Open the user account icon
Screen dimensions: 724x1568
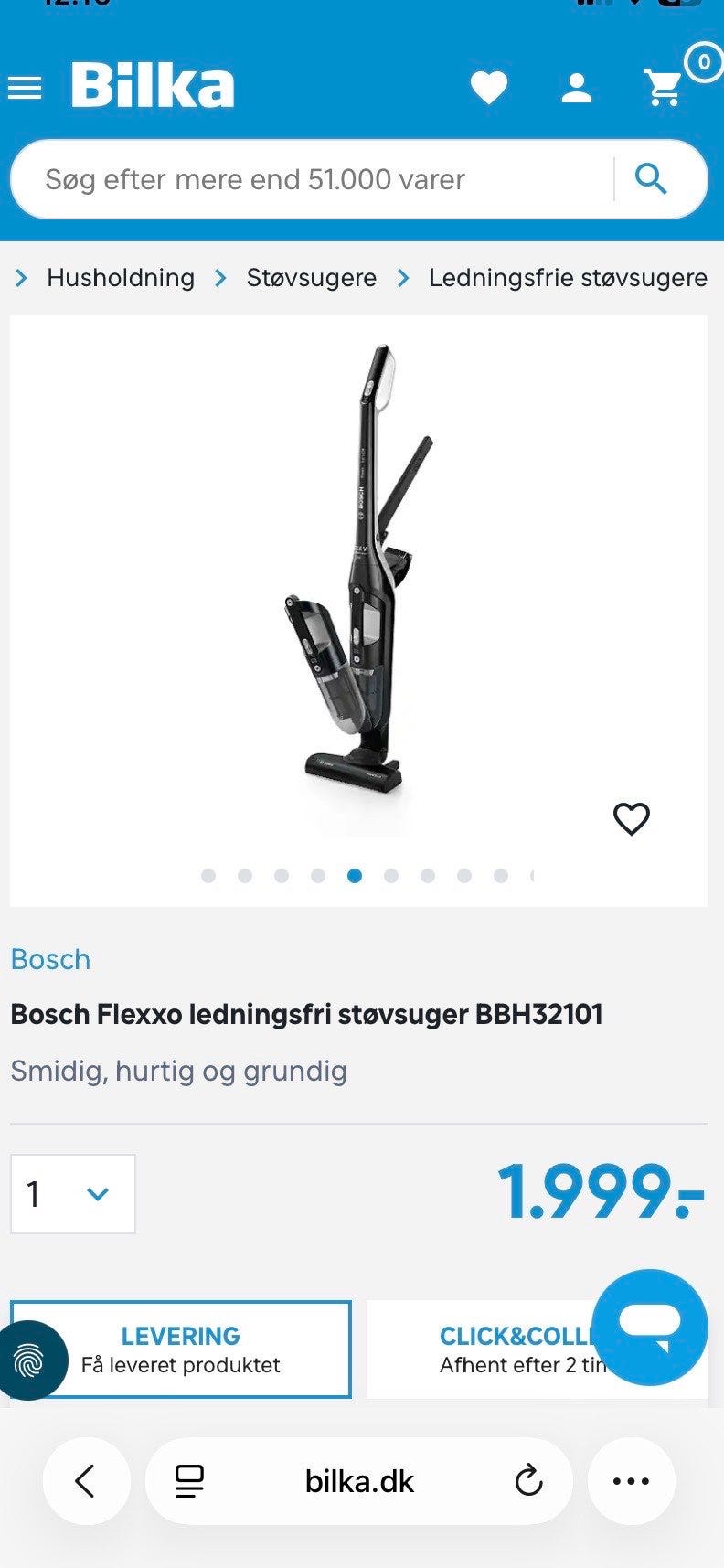point(576,88)
